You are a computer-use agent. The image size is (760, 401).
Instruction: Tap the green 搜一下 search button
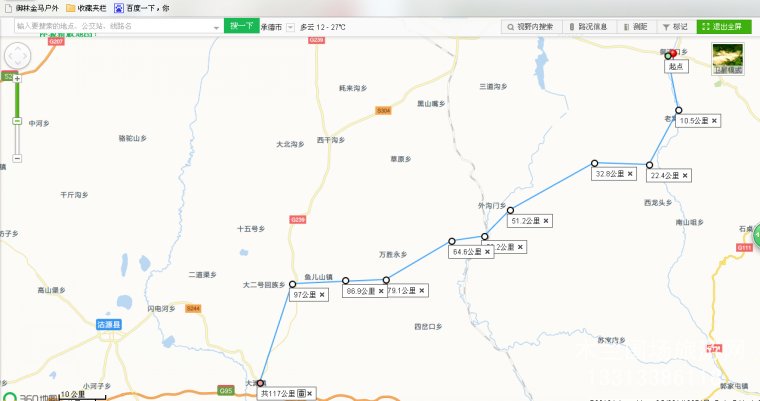pyautogui.click(x=241, y=26)
